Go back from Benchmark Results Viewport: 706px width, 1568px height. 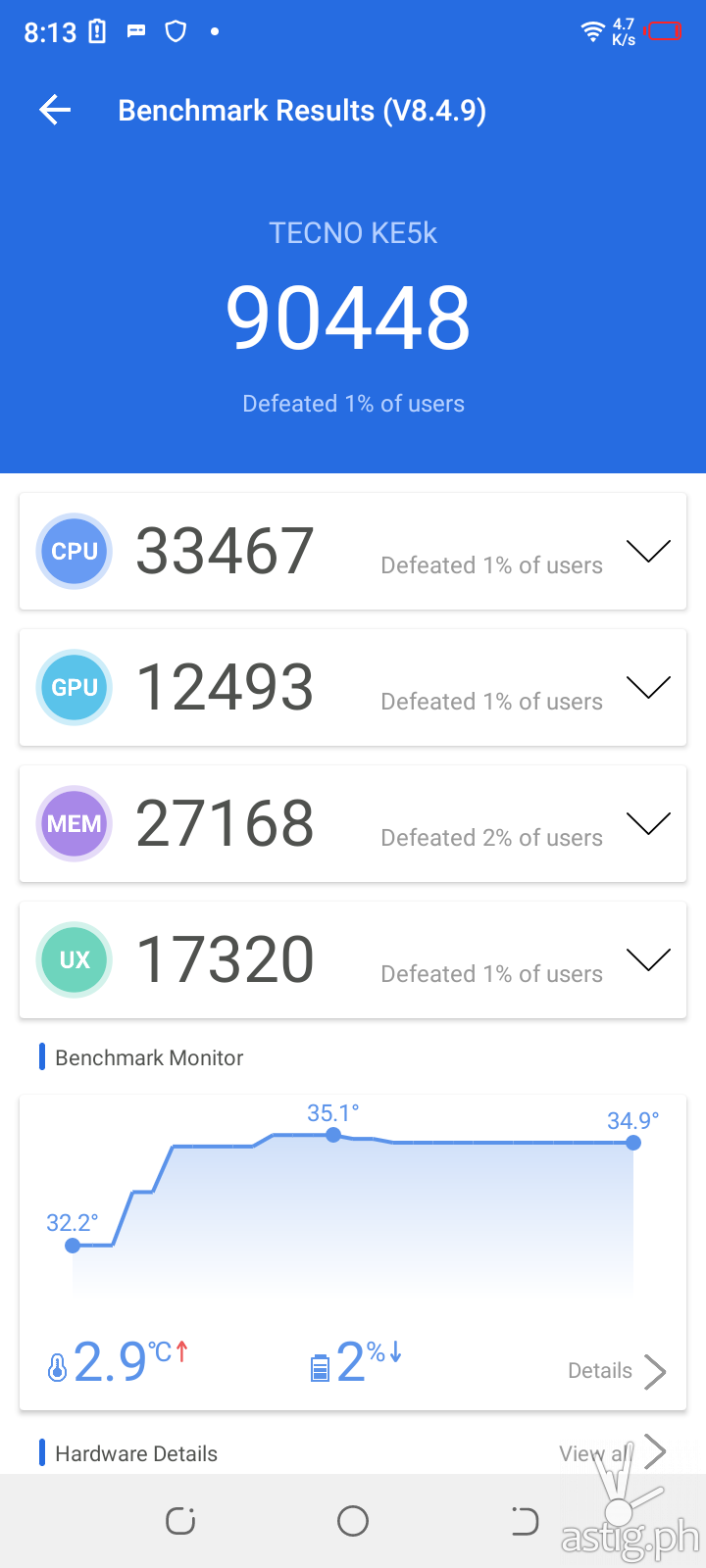pyautogui.click(x=55, y=110)
